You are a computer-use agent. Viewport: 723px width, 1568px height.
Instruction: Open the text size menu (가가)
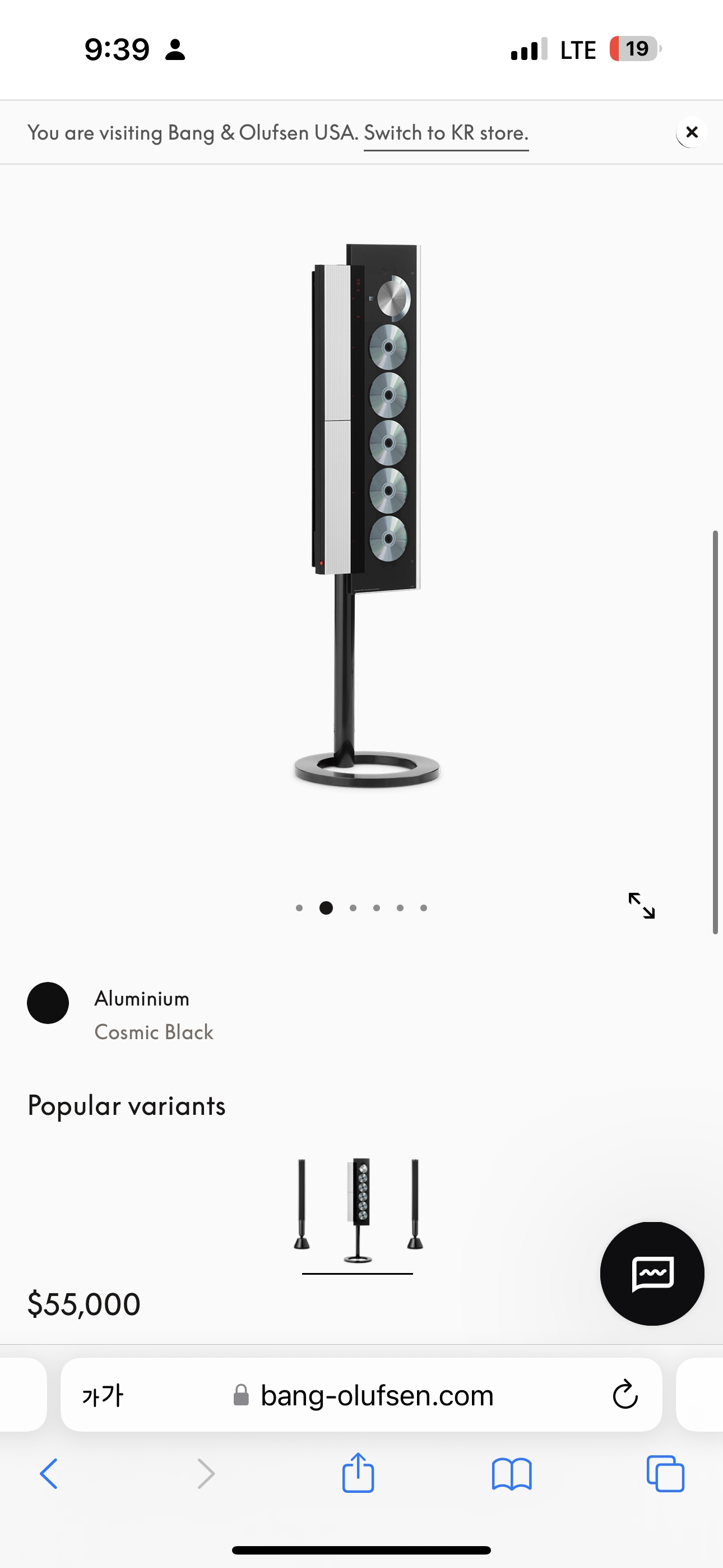point(102,1395)
